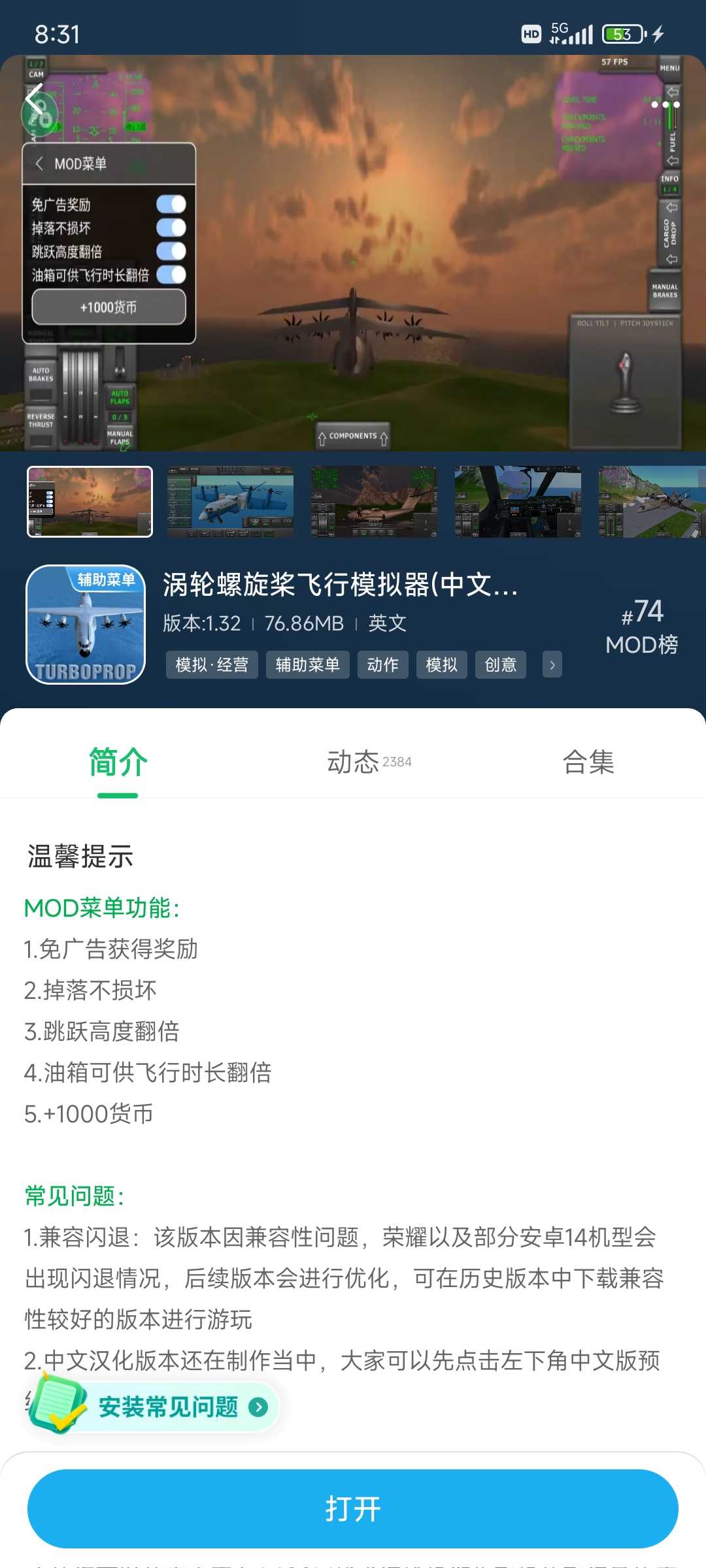Open the 创意 tag
This screenshot has width=706, height=1568.
pyautogui.click(x=500, y=665)
